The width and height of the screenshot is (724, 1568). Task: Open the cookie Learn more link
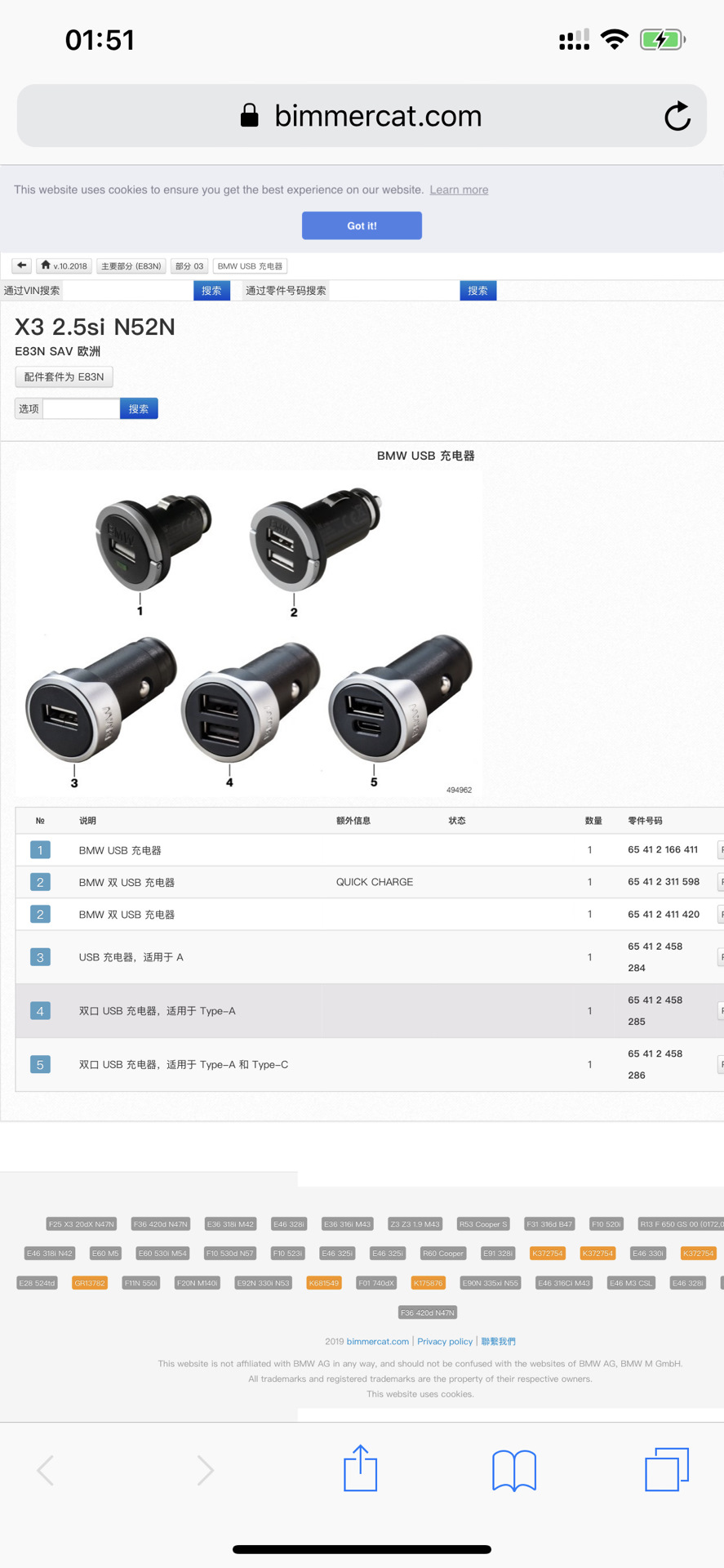click(x=459, y=189)
